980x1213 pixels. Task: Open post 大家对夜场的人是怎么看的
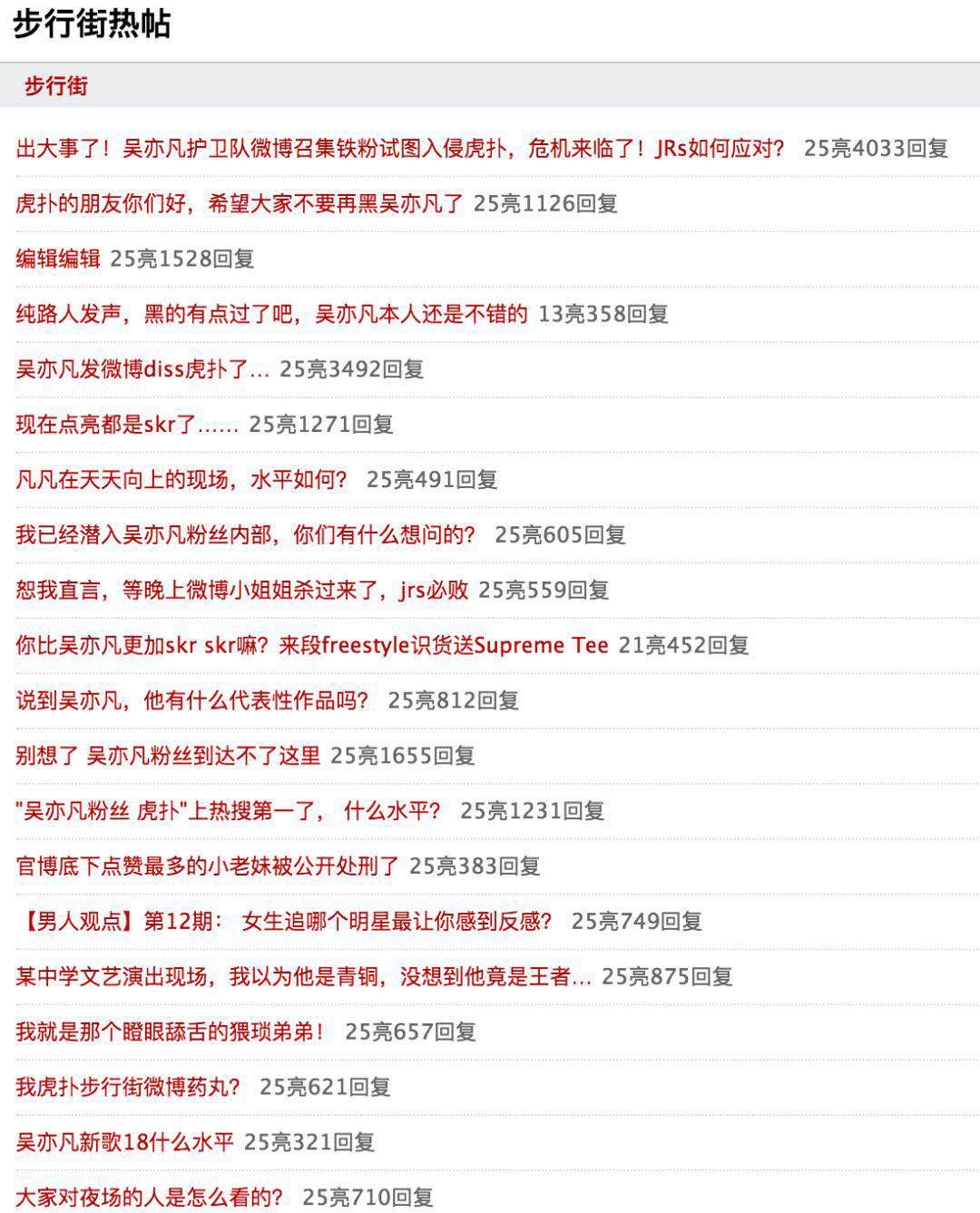tap(149, 1198)
